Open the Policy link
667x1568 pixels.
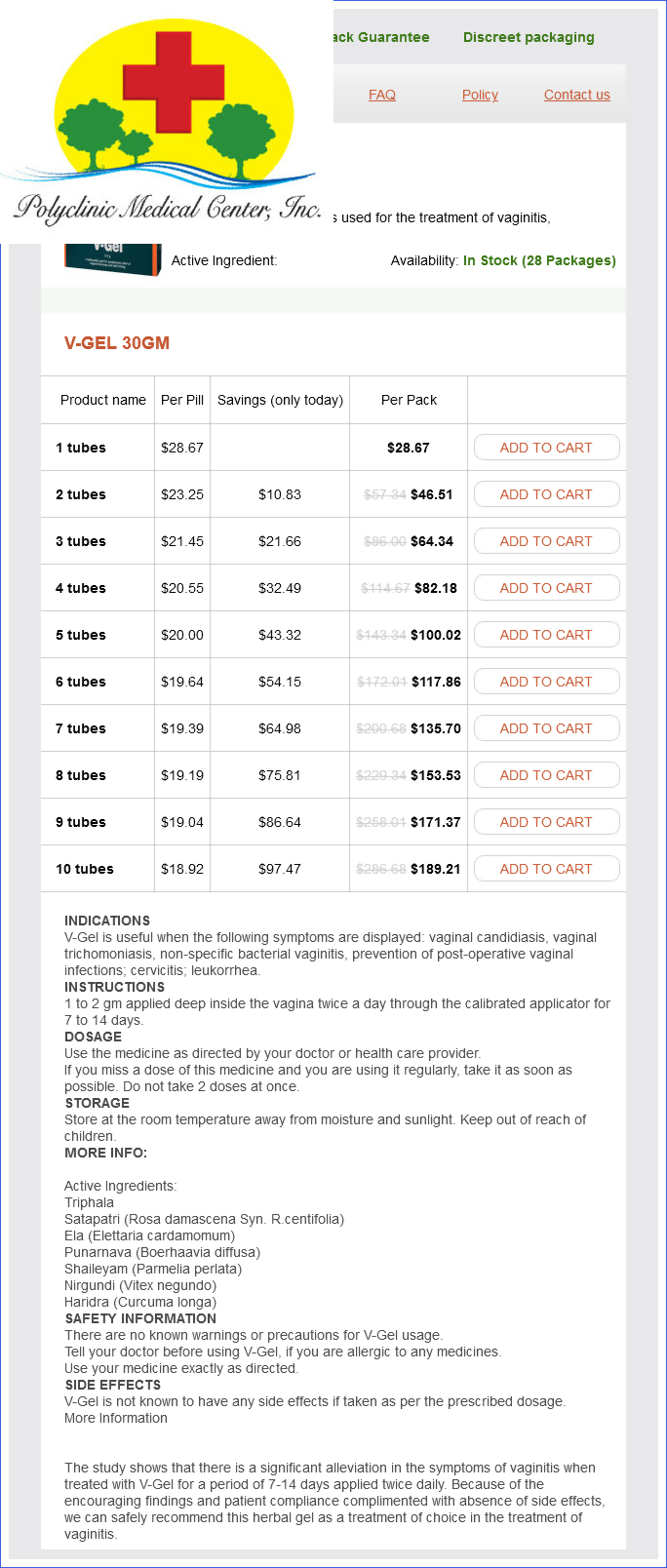[x=480, y=95]
